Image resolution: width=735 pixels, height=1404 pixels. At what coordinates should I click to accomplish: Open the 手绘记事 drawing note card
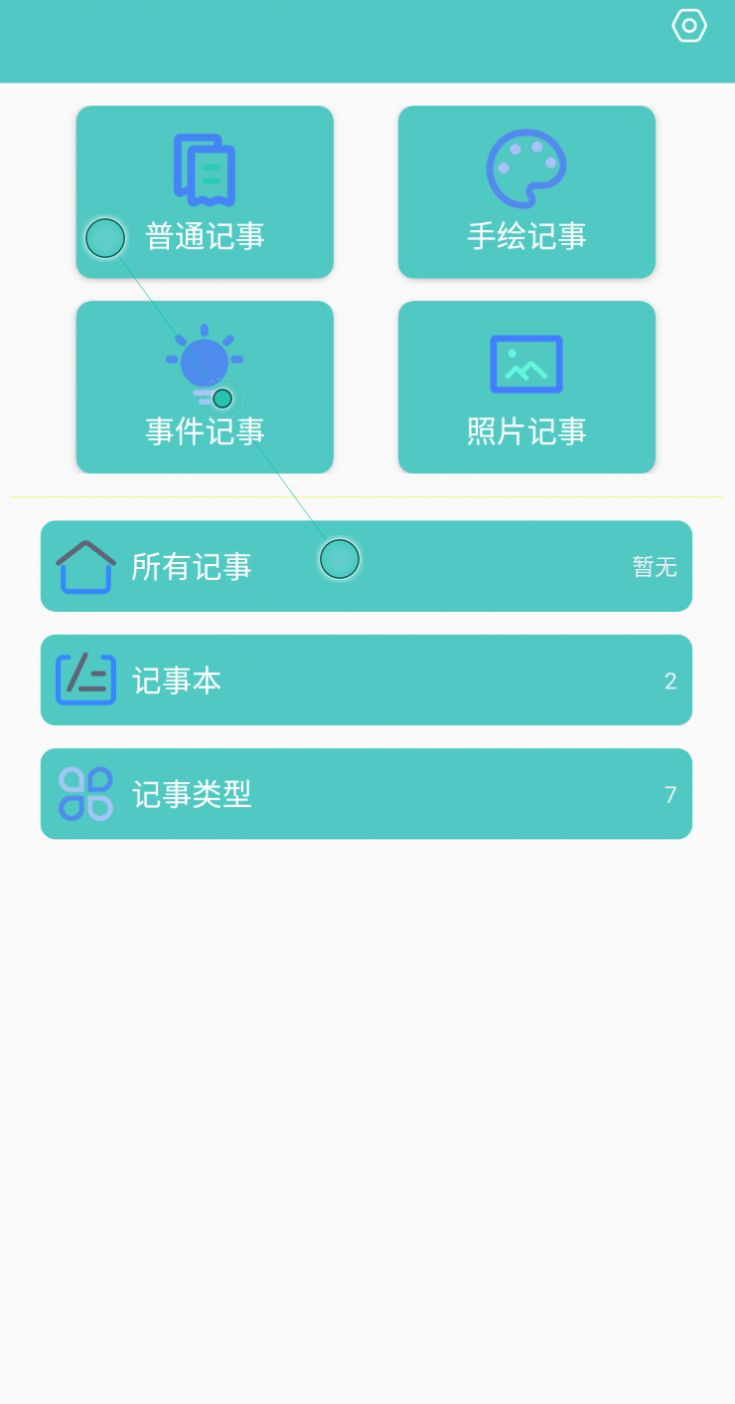click(527, 192)
